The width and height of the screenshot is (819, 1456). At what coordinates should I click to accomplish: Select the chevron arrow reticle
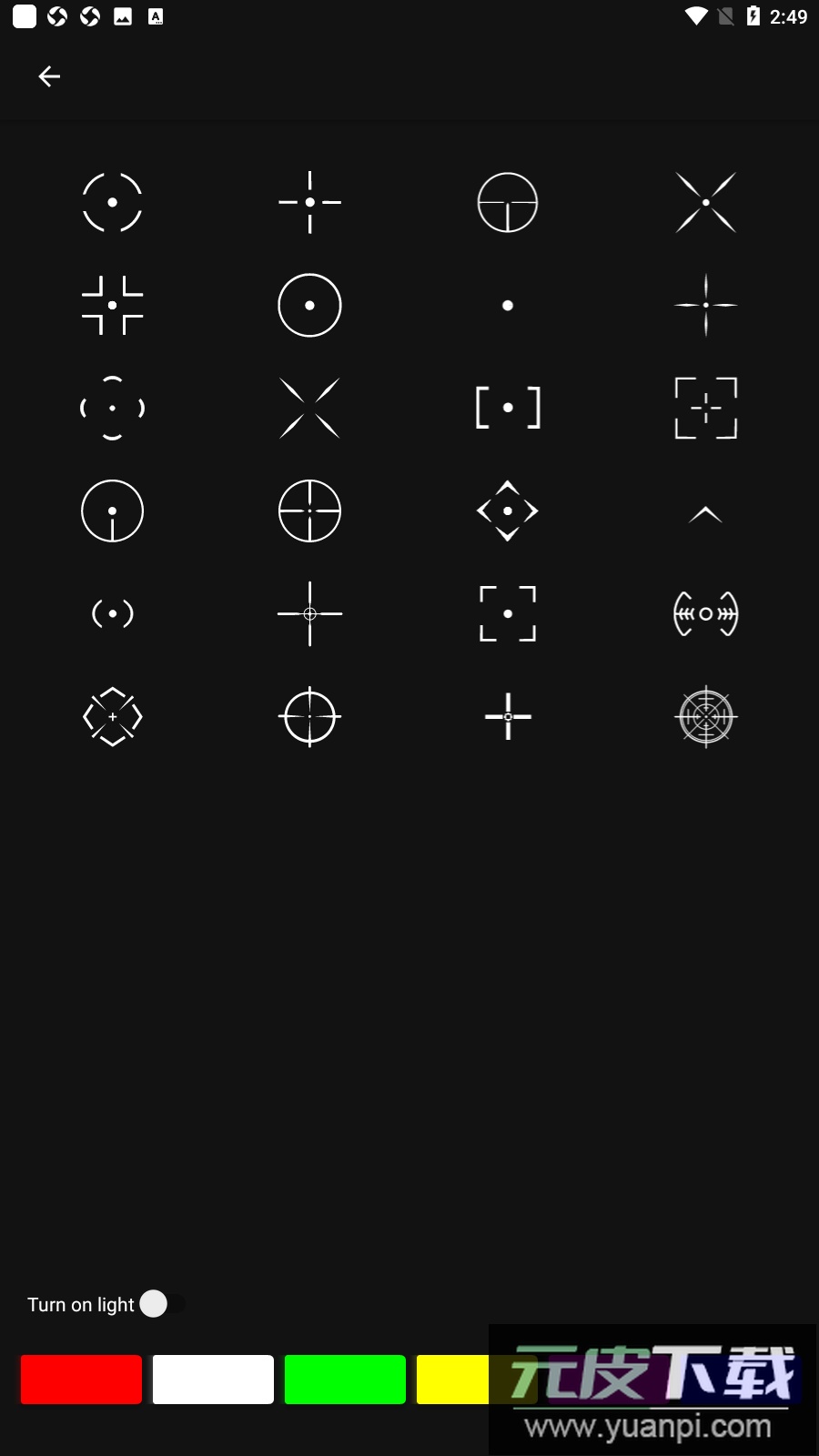(705, 512)
